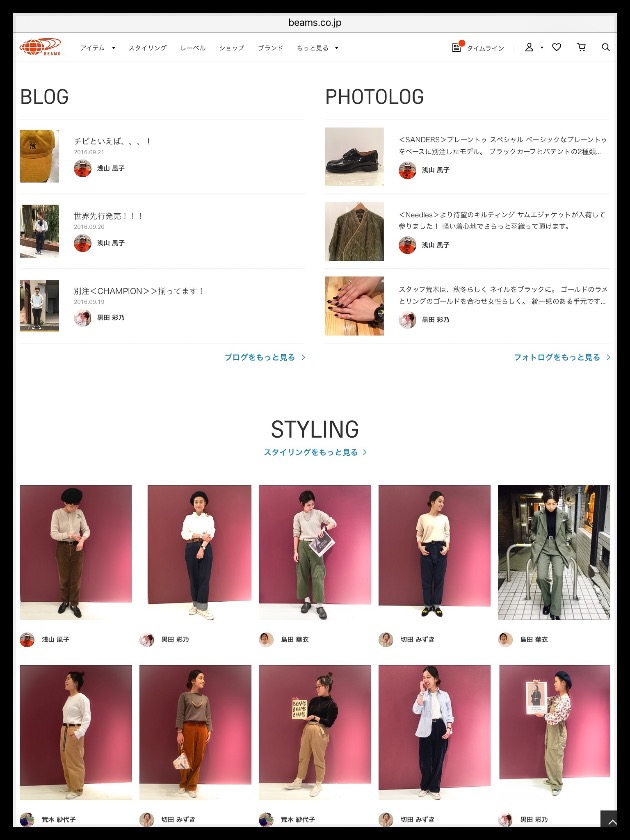
Task: Open the タイムライン timeline
Action: [x=479, y=47]
